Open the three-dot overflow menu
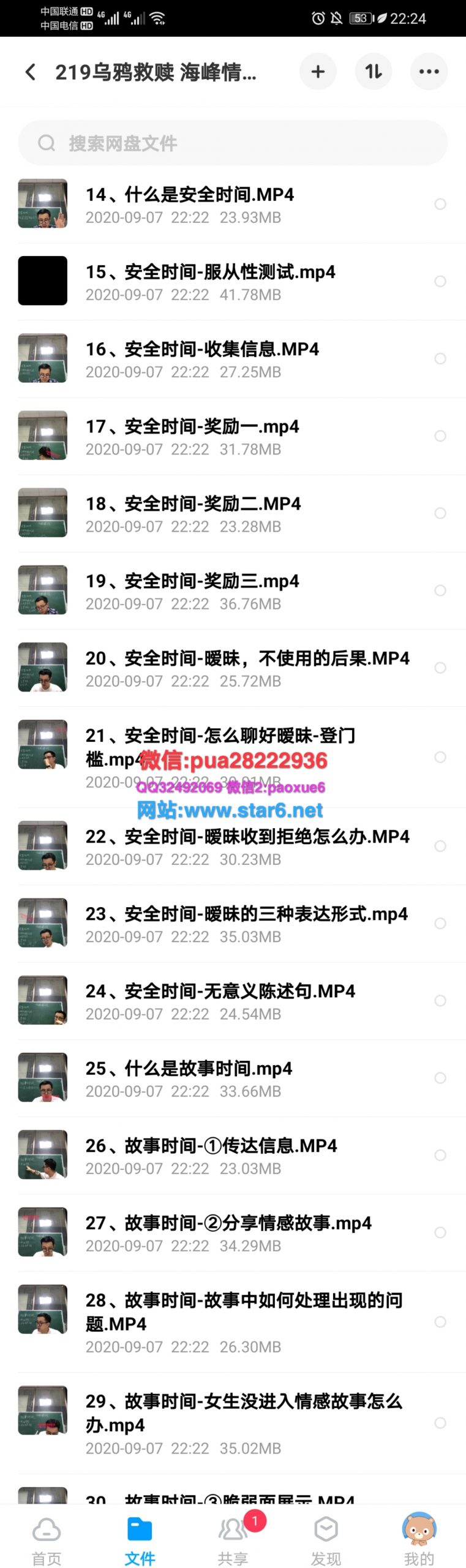This screenshot has width=466, height=1568. pyautogui.click(x=429, y=72)
